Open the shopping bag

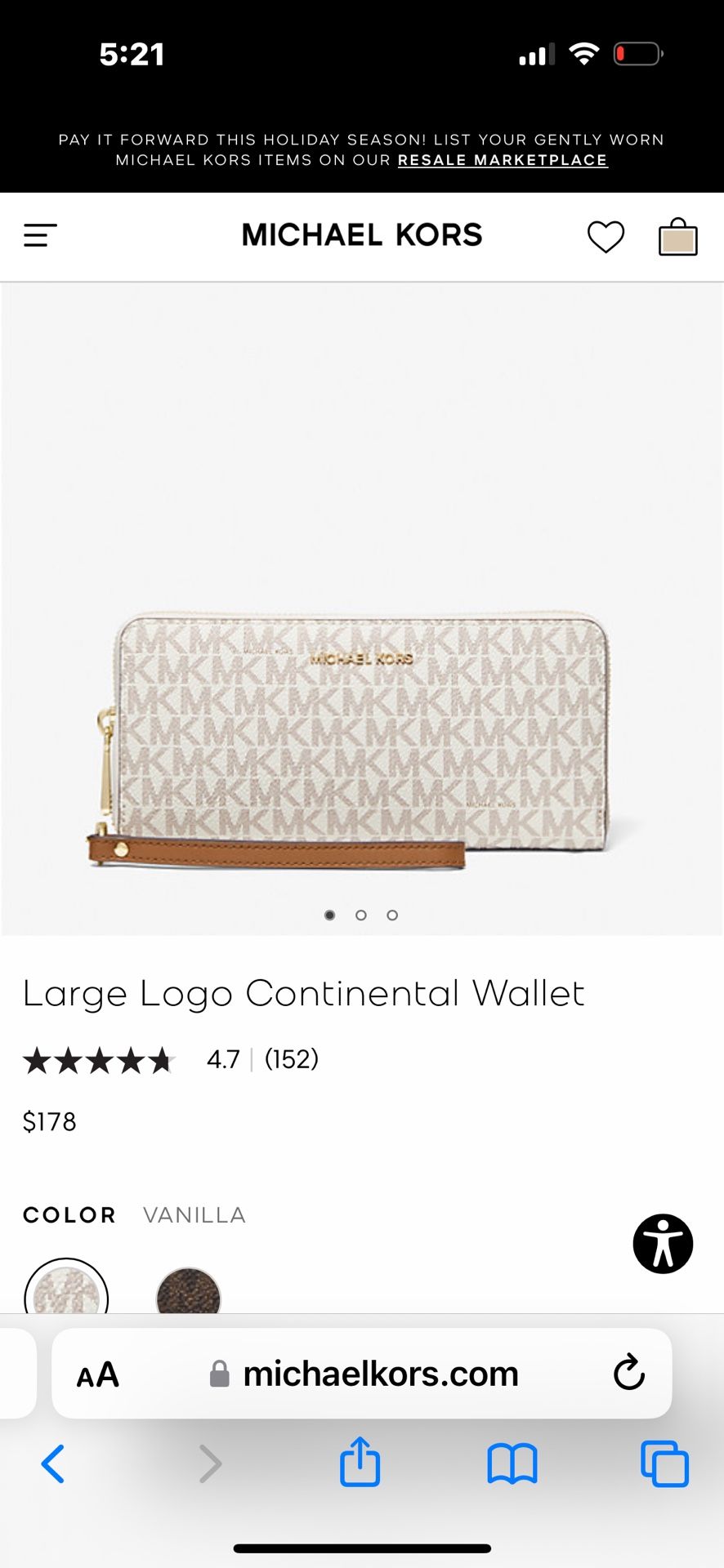click(677, 237)
